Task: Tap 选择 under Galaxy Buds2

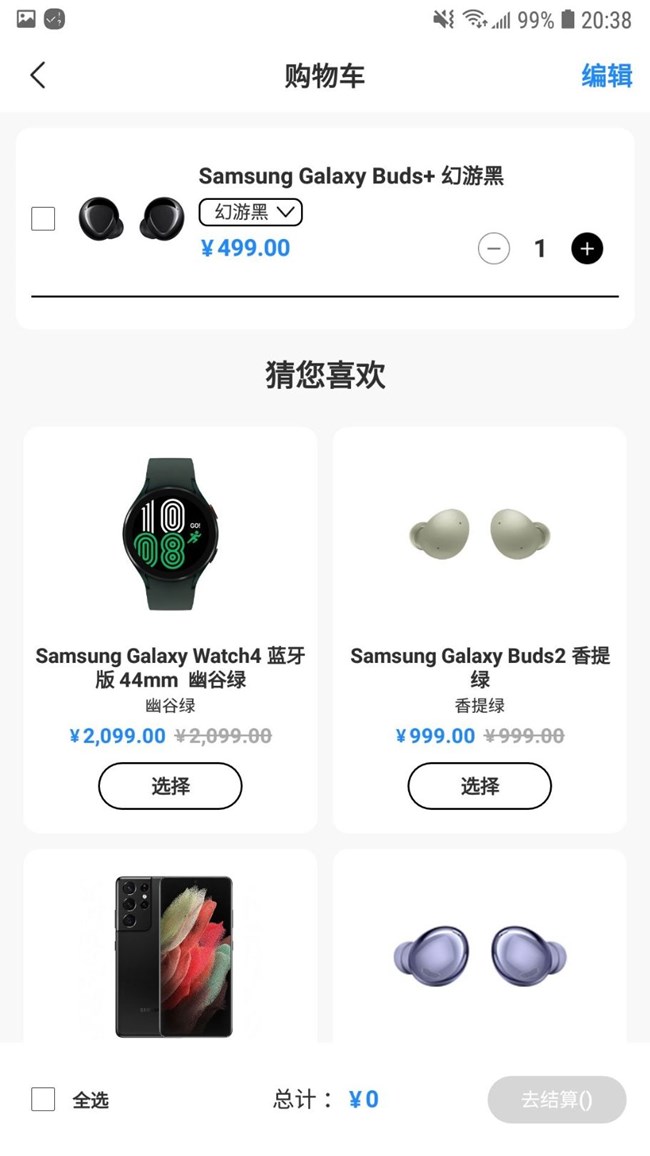Action: coord(480,786)
